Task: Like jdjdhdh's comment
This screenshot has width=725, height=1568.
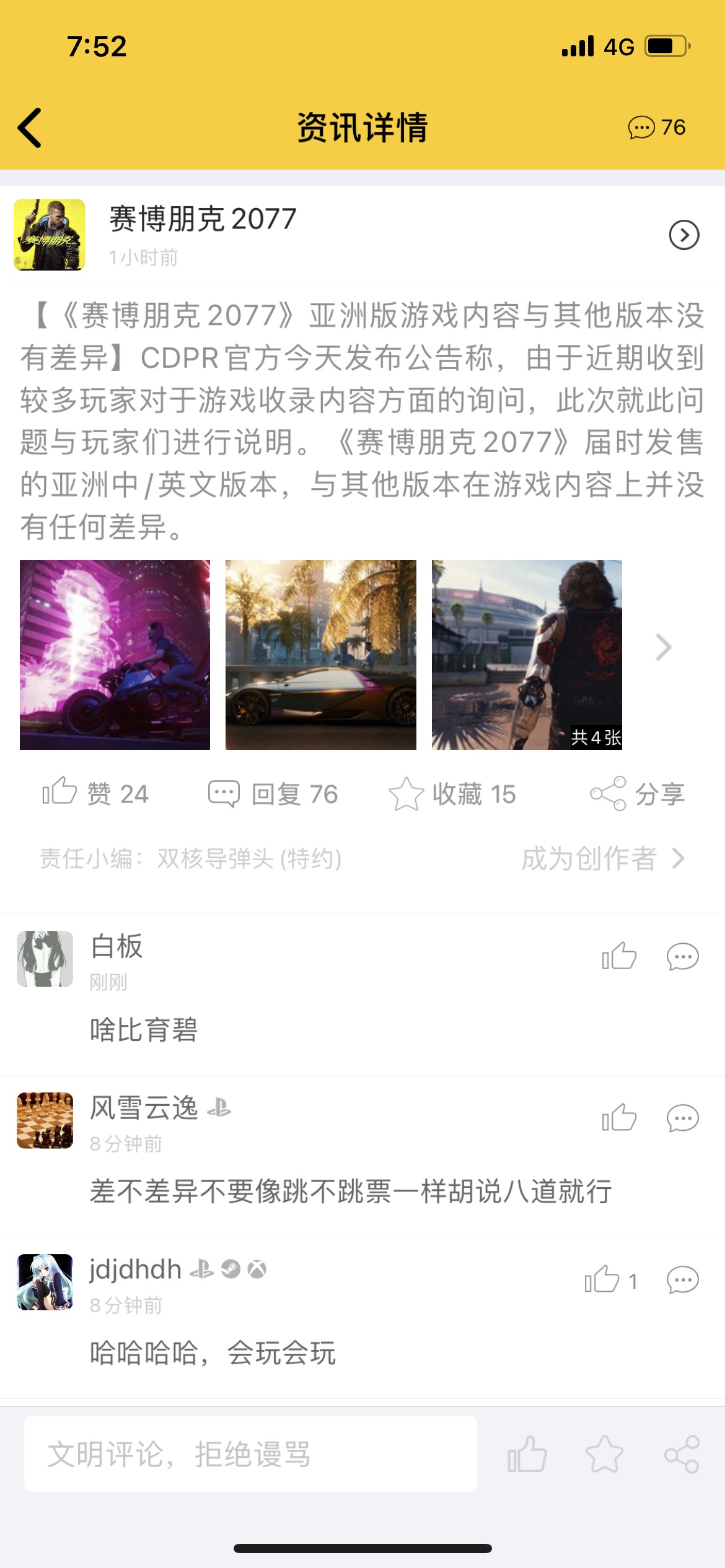Action: pos(603,1279)
